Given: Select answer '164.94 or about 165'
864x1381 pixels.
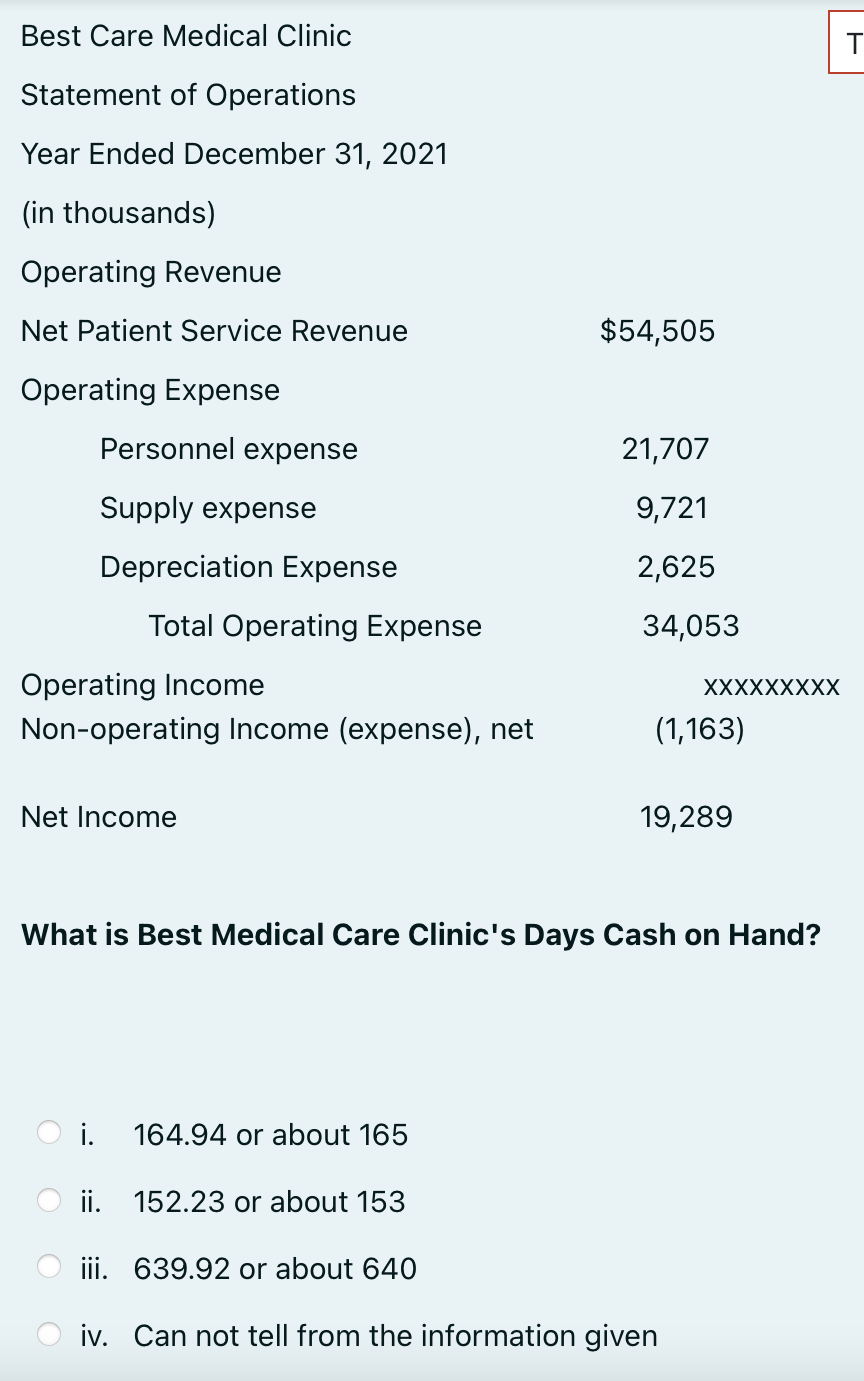Looking at the screenshot, I should [x=269, y=1134].
